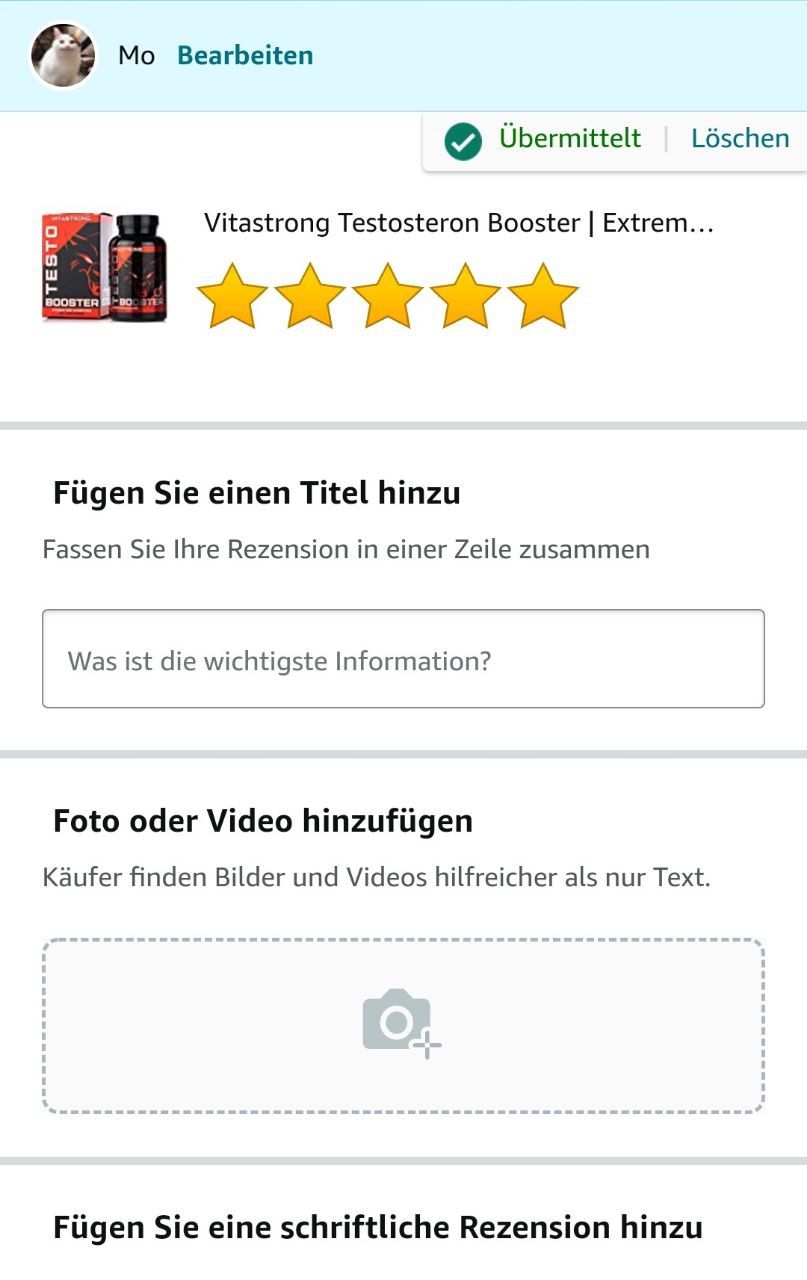Tap Bearbeiten next to the profile name
The image size is (807, 1280).
coord(245,55)
